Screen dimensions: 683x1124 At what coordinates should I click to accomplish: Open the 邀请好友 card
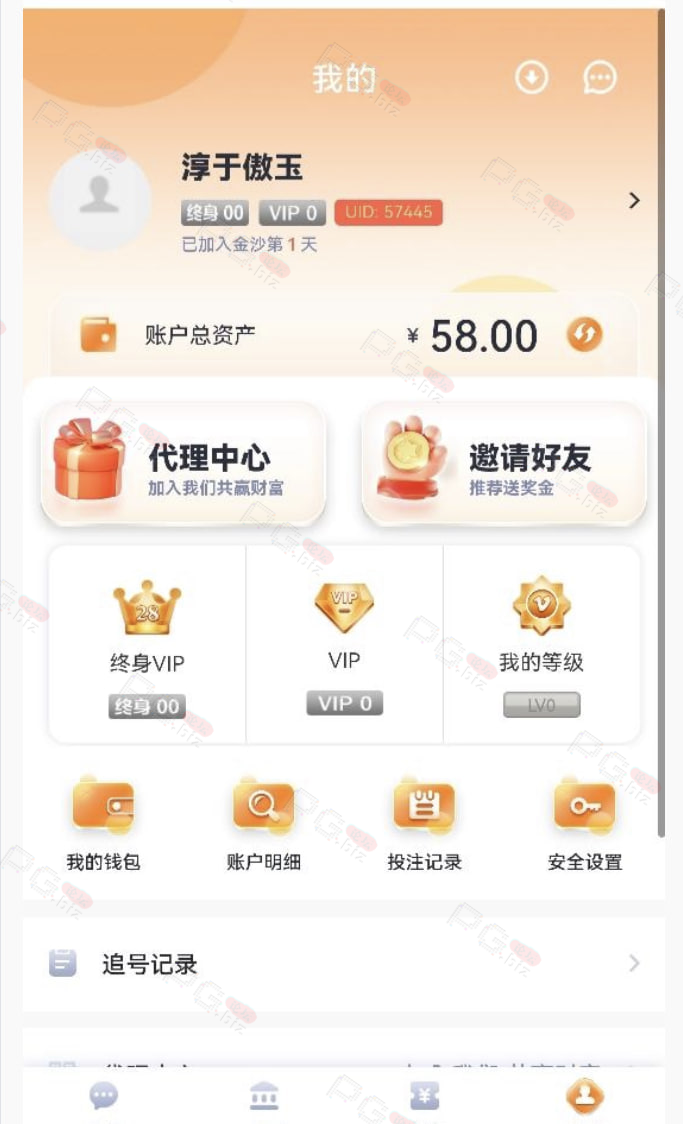(x=503, y=463)
